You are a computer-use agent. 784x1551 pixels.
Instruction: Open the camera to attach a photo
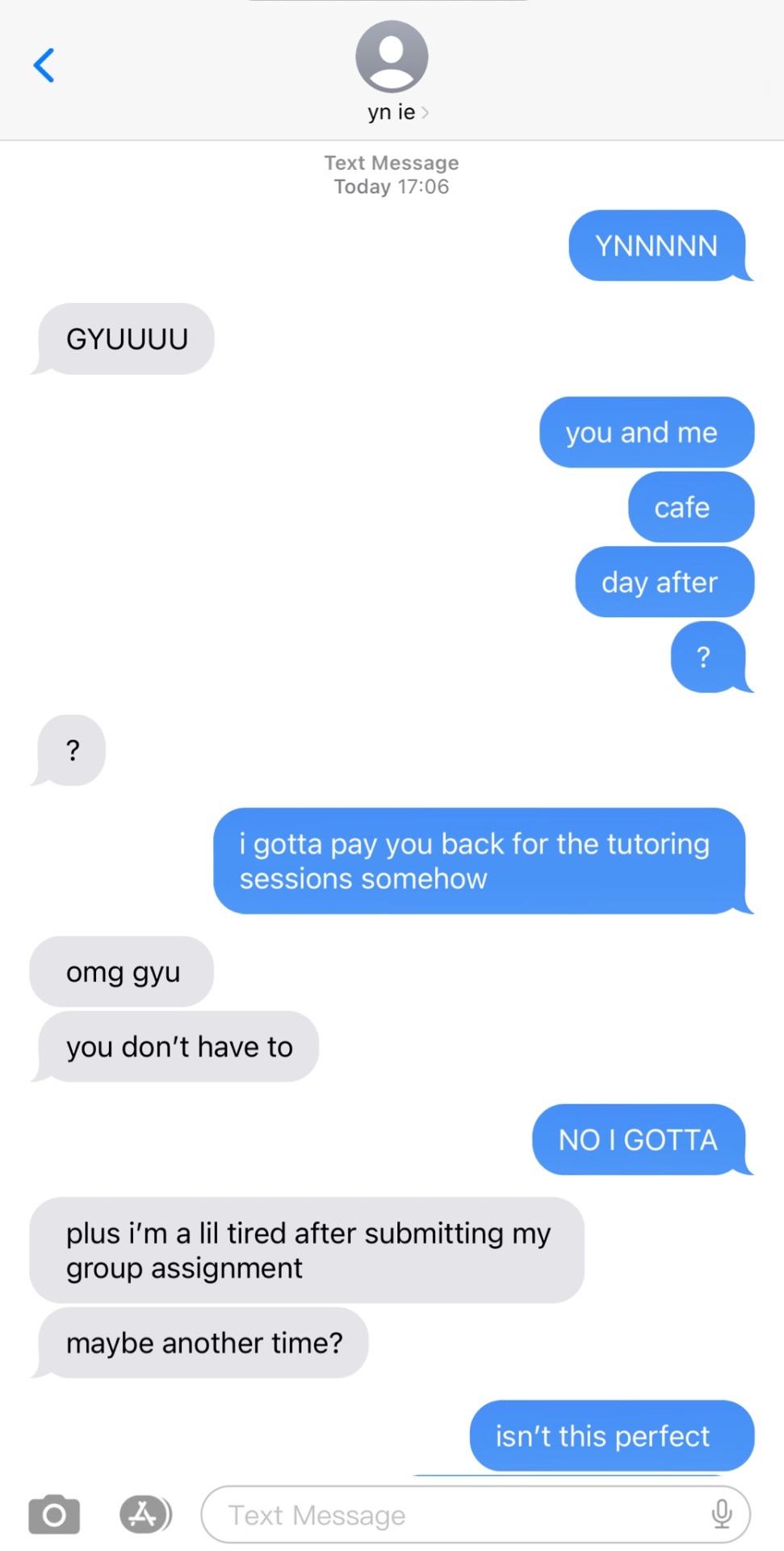click(54, 1515)
